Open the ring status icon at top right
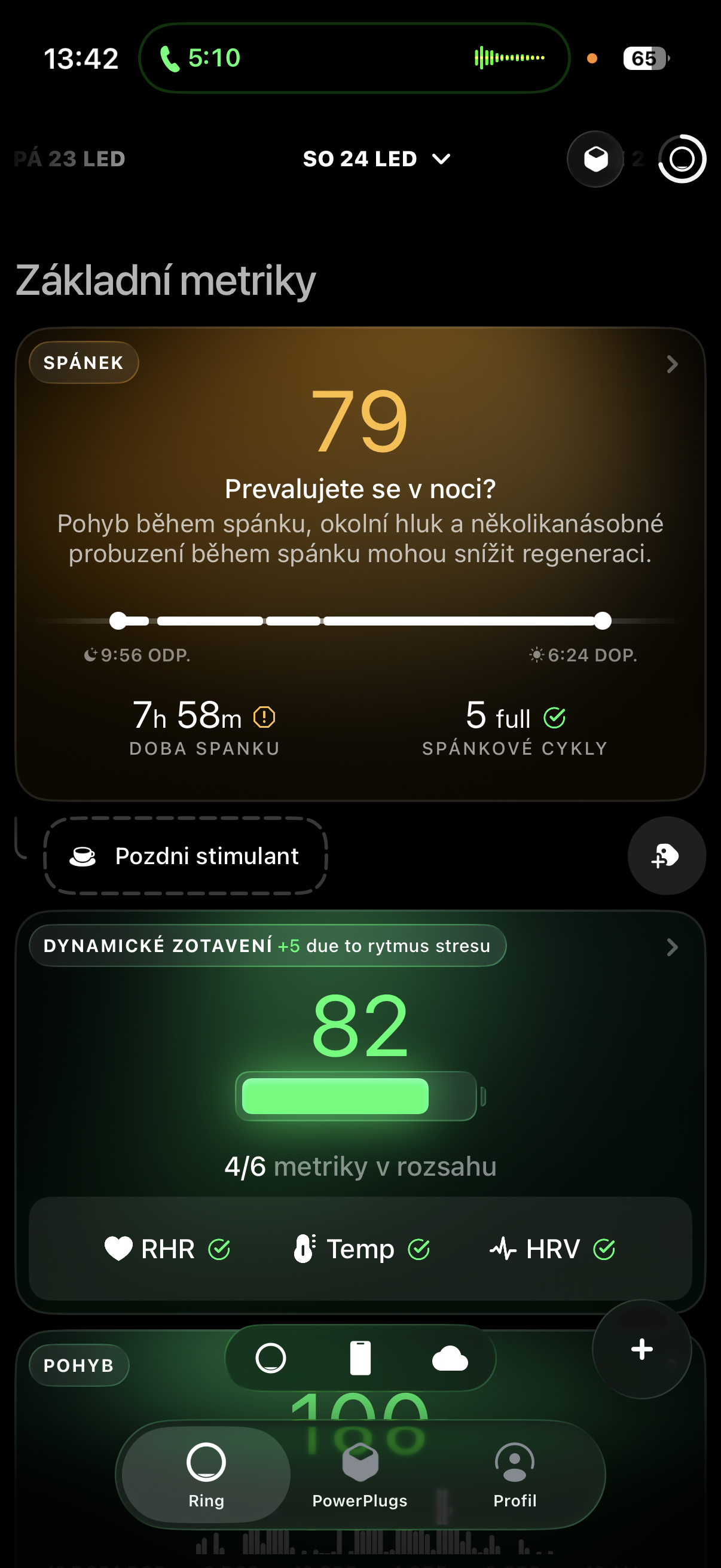The image size is (721, 1568). pos(682,159)
